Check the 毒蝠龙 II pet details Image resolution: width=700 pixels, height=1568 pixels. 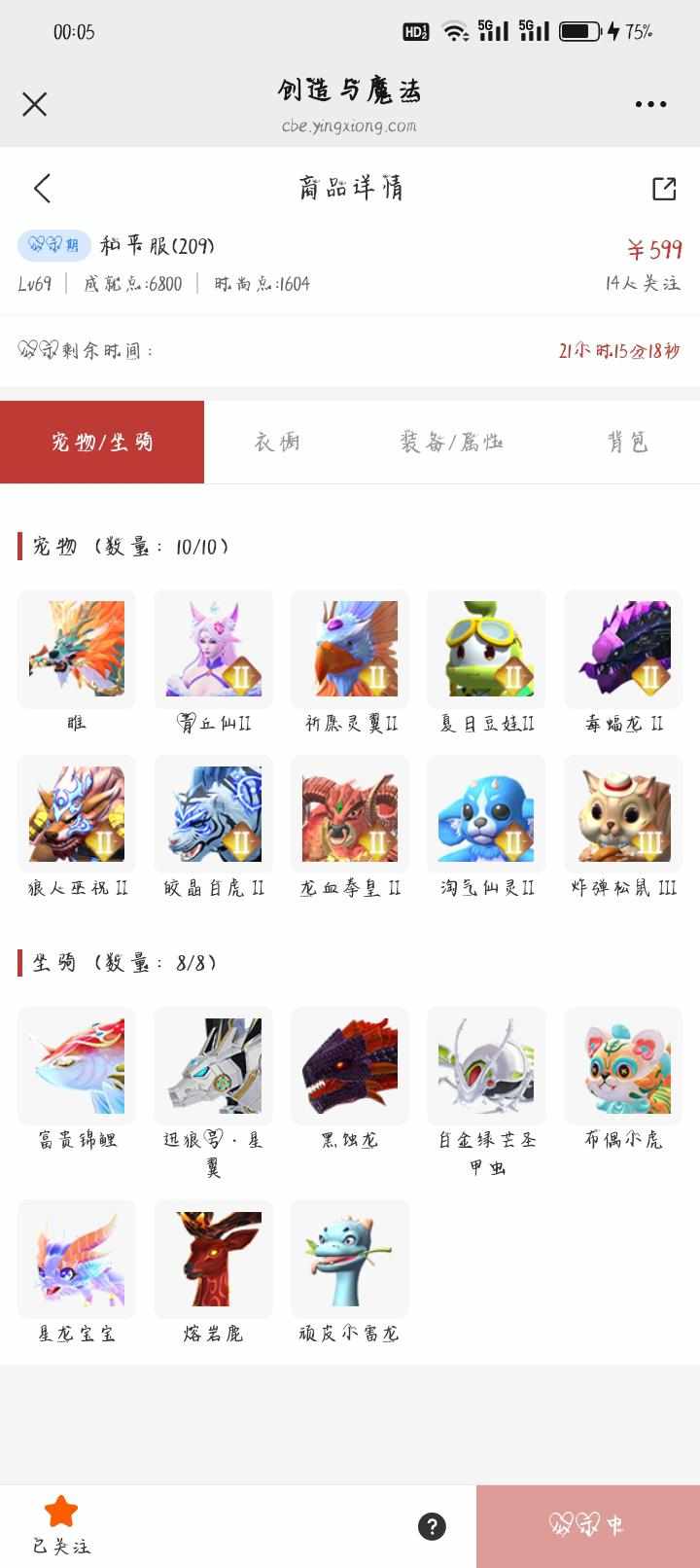point(623,649)
